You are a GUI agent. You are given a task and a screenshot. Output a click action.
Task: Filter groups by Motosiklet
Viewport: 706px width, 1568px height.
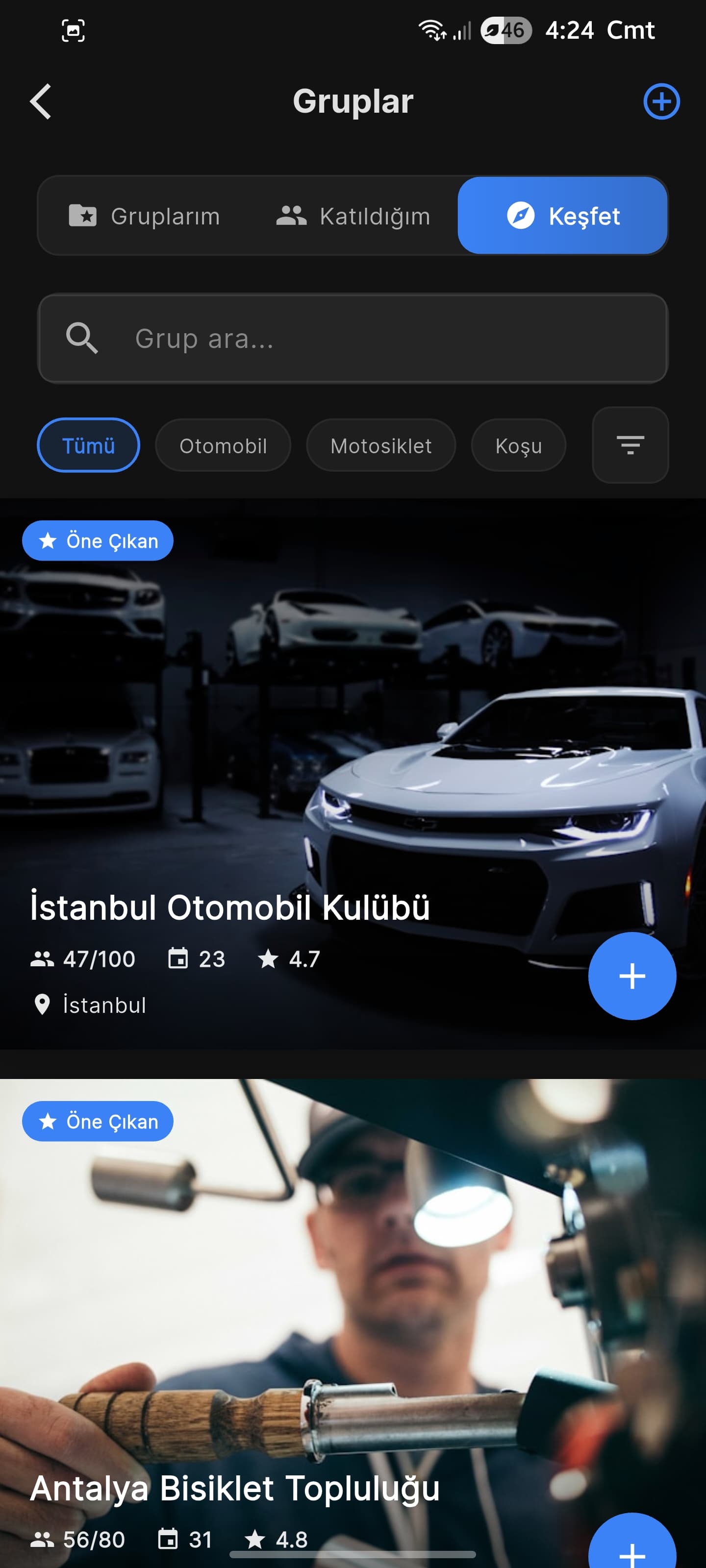click(381, 445)
